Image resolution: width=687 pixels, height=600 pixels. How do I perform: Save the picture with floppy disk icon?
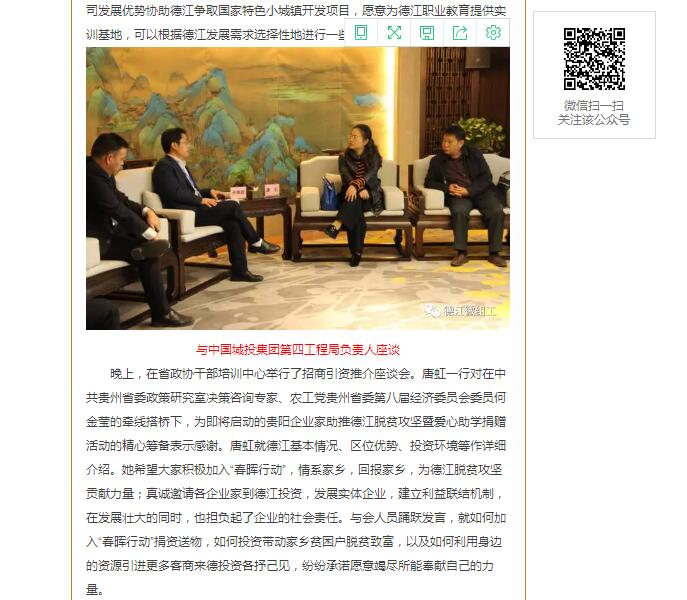tap(427, 33)
